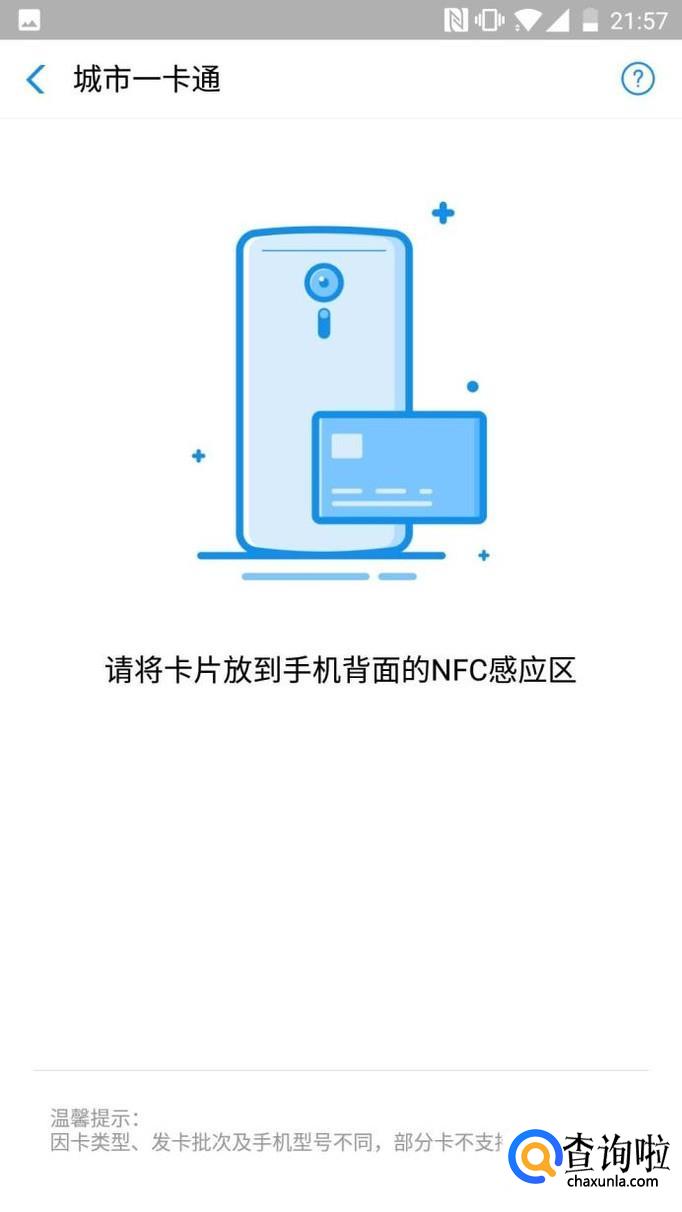Open the help question mark icon

[x=637, y=78]
